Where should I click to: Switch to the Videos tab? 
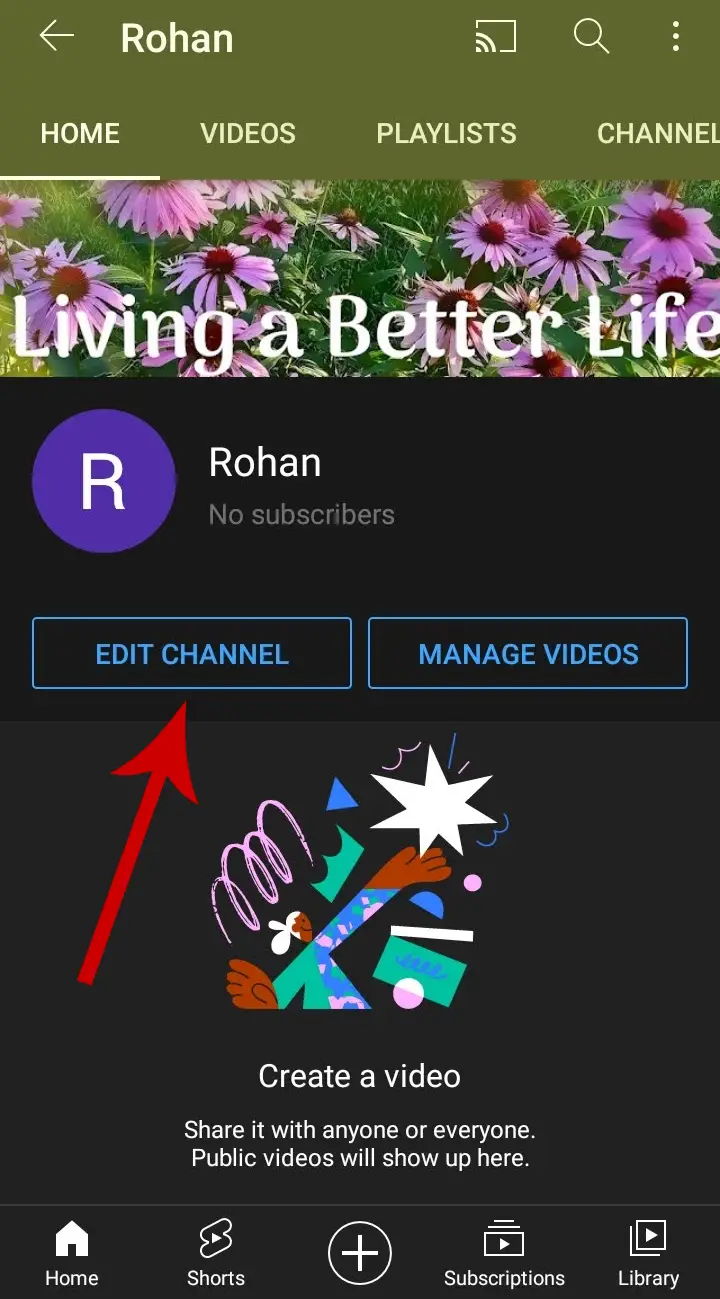point(248,134)
